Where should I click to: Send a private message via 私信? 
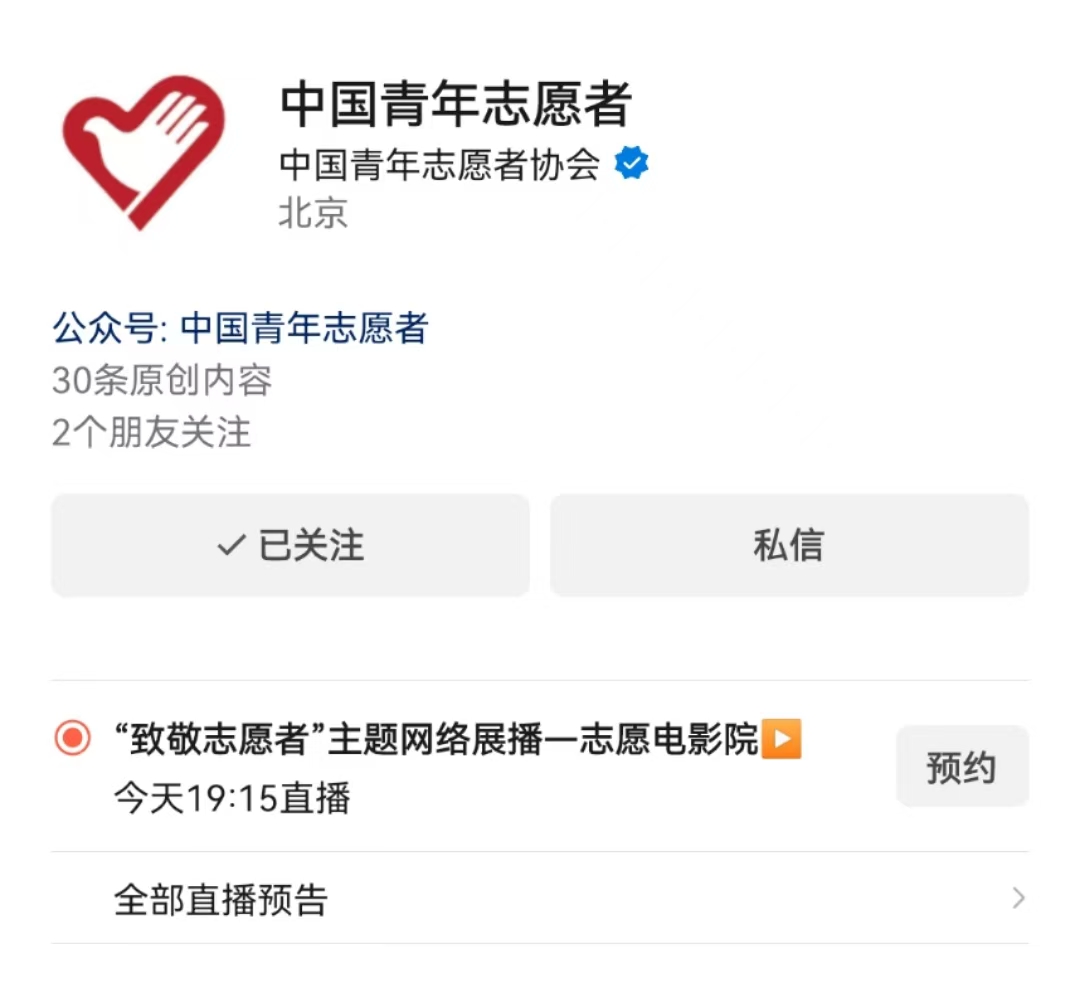point(789,545)
